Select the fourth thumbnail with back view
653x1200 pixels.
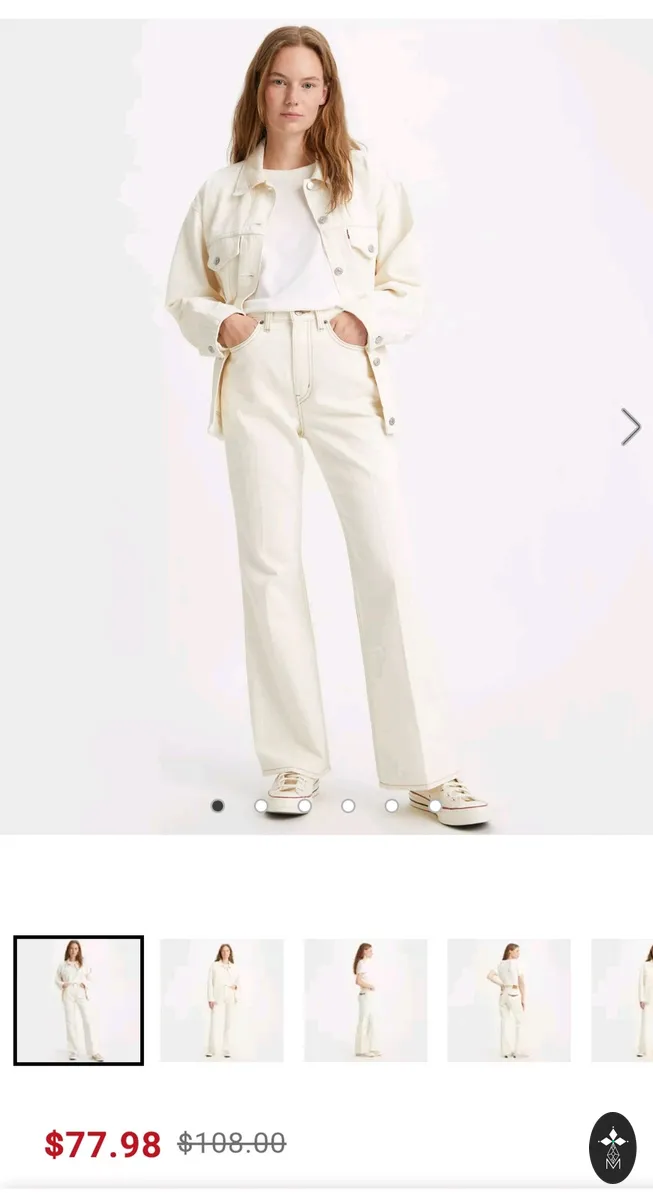coord(509,1000)
